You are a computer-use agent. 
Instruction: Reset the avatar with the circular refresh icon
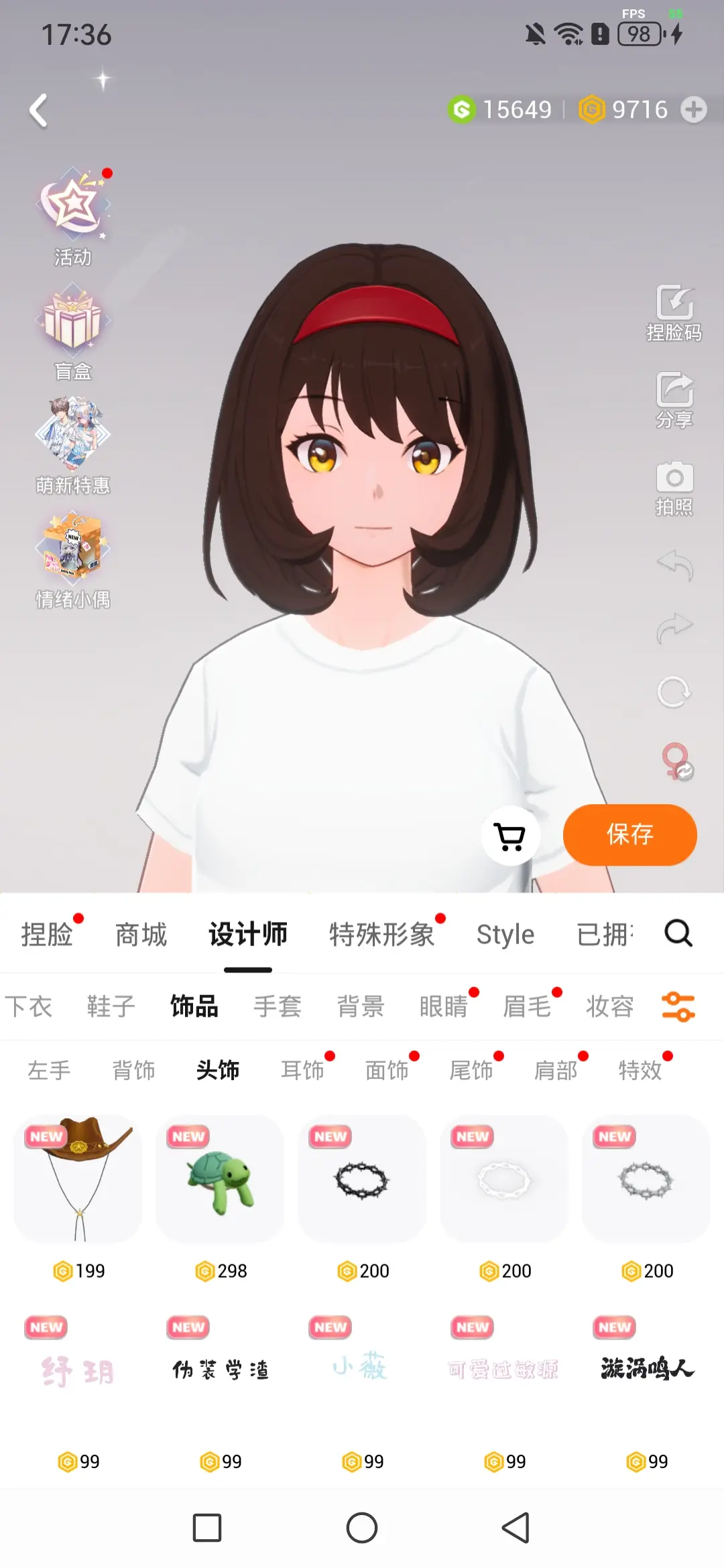click(674, 692)
